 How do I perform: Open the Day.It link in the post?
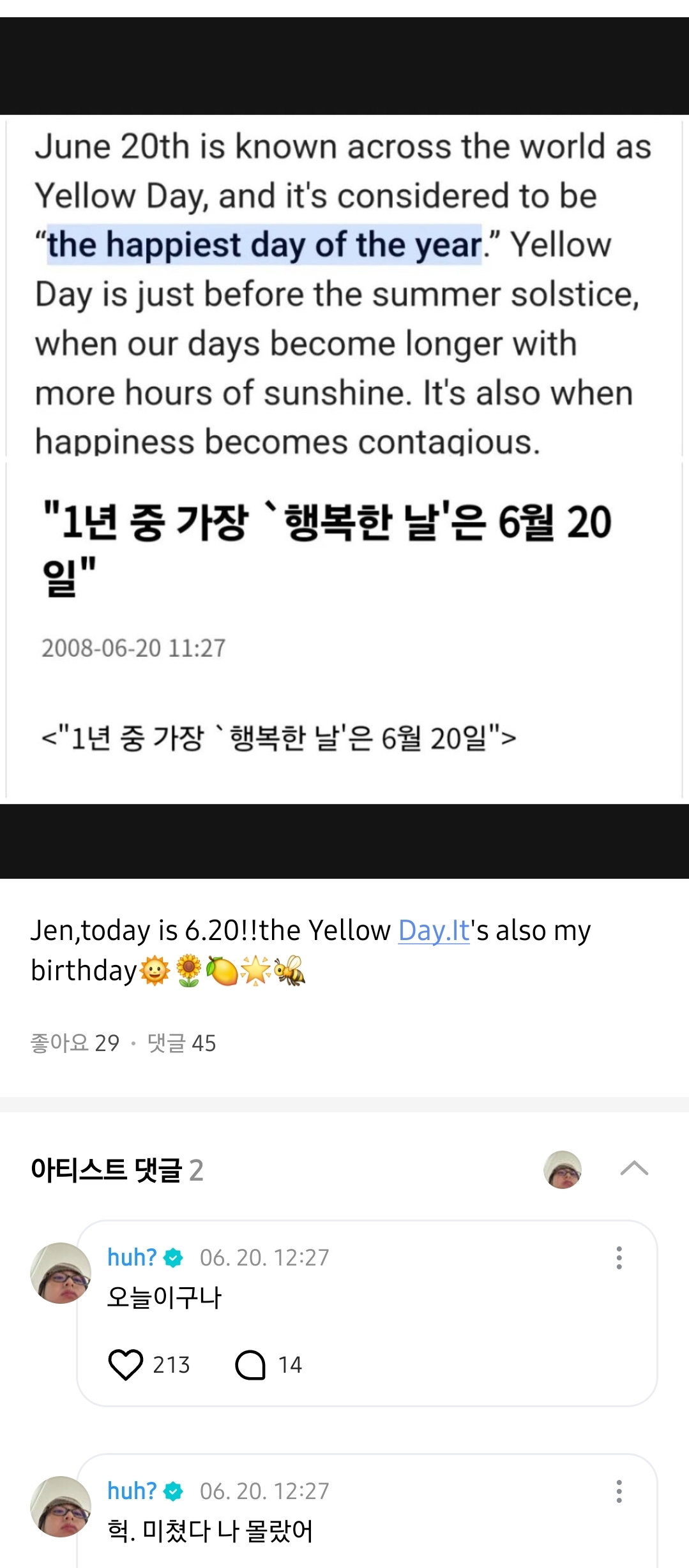point(434,930)
